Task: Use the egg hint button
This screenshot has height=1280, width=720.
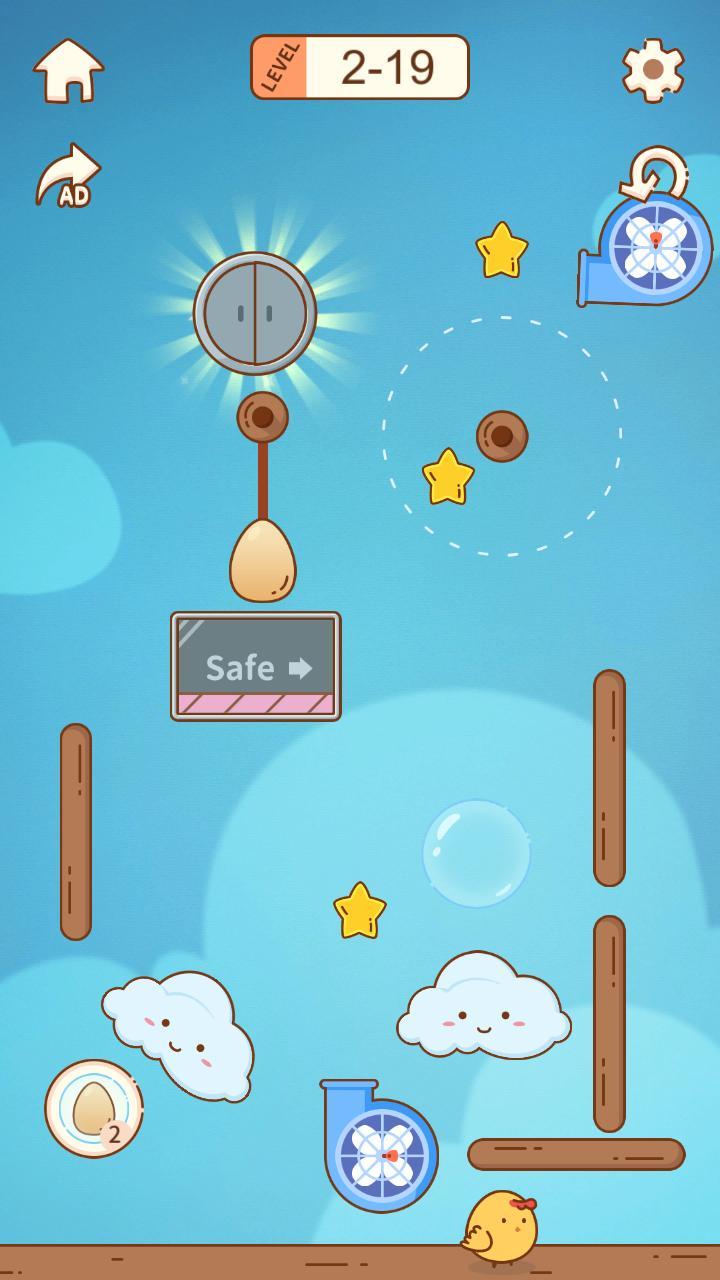Action: click(x=94, y=1108)
